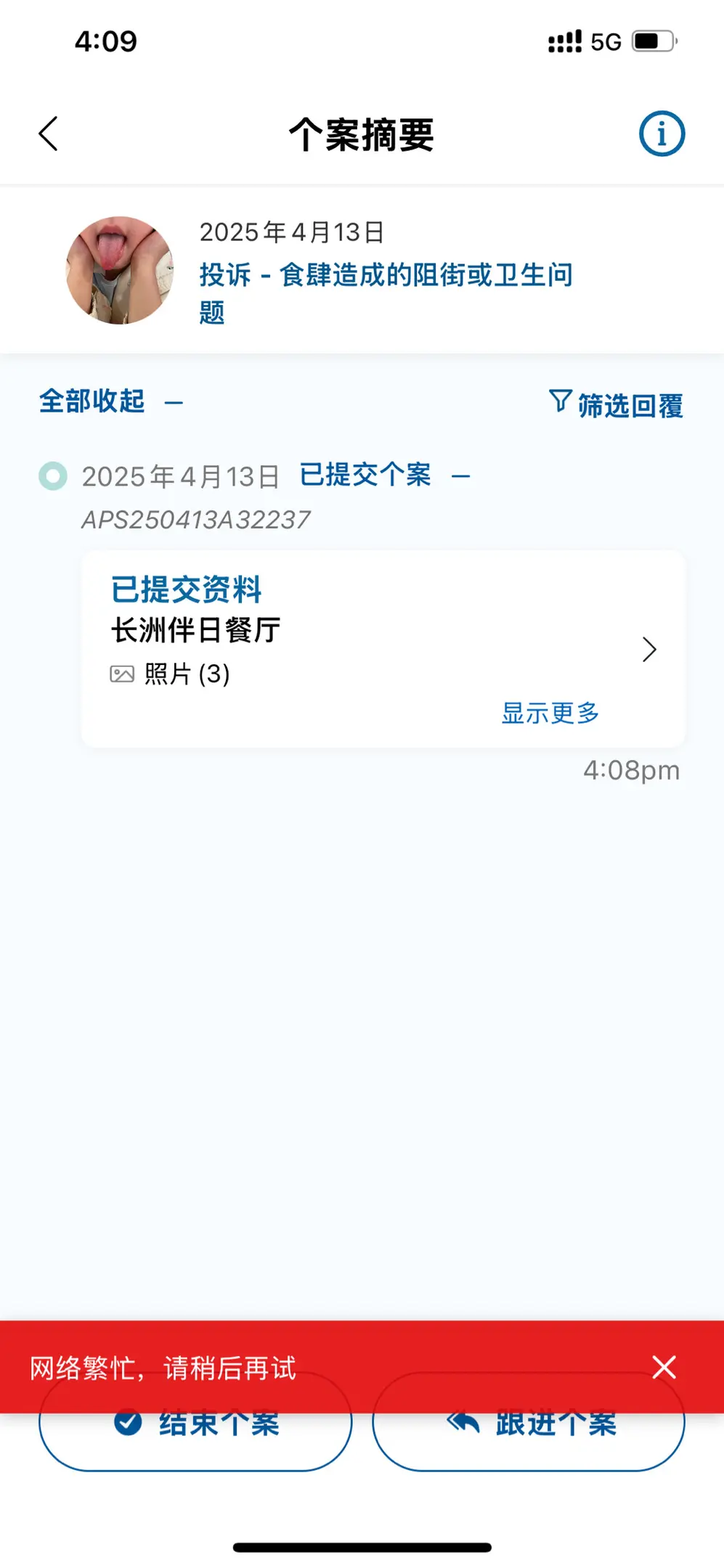Collapse the 已提交个案 entry
The image size is (724, 1568).
[460, 476]
